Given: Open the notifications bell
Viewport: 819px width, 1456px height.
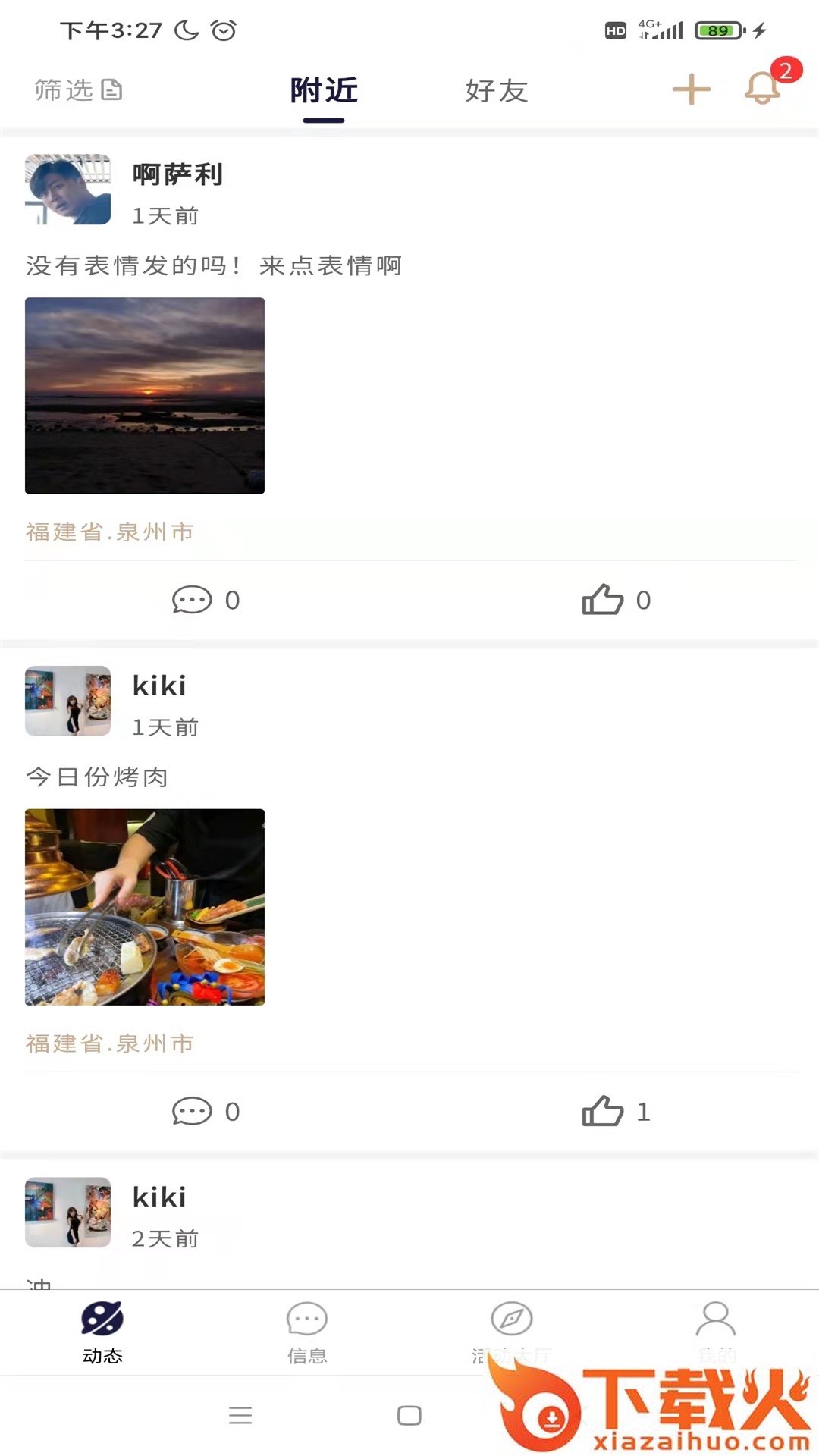Looking at the screenshot, I should click(763, 88).
